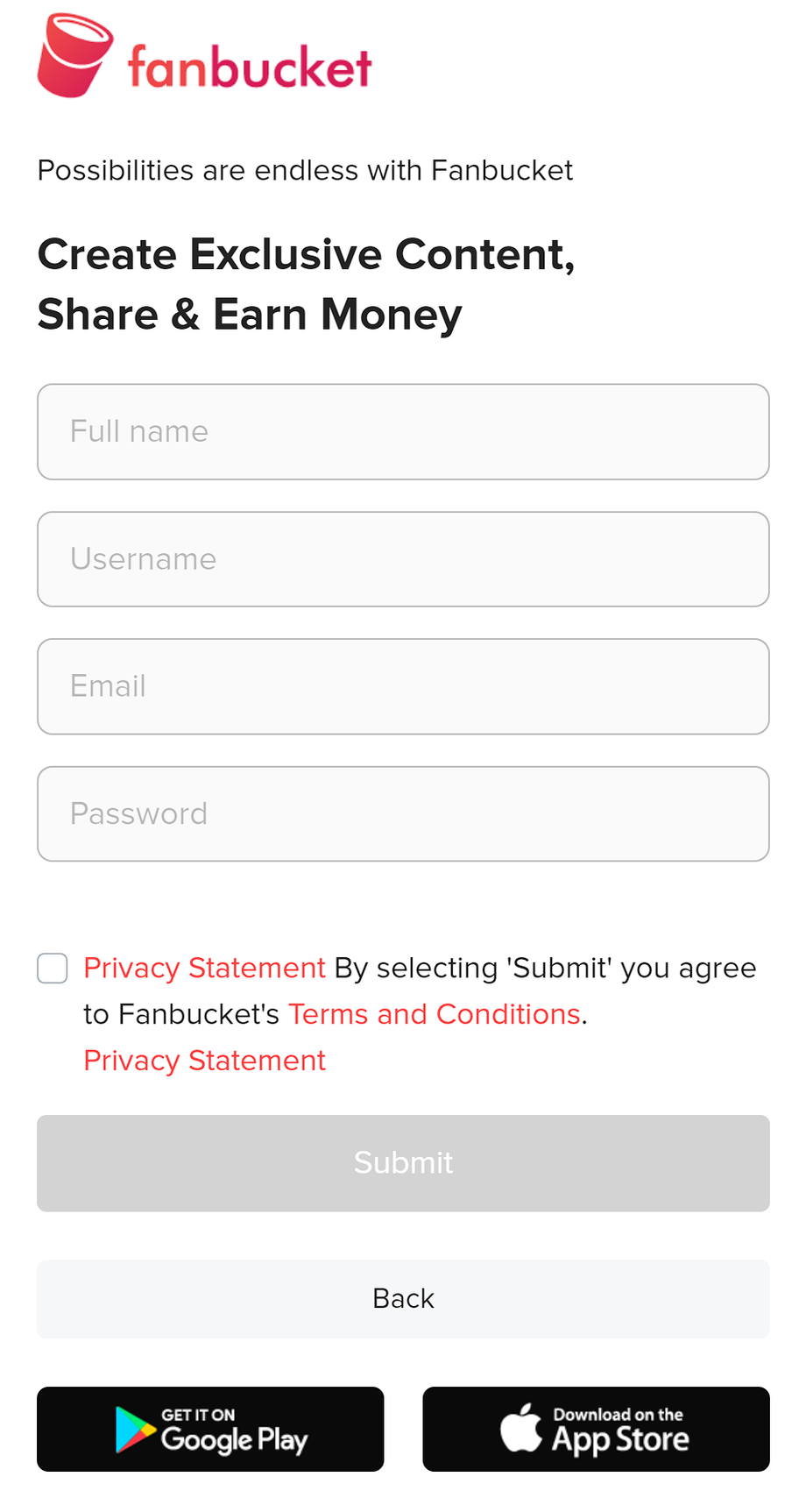The width and height of the screenshot is (806, 1512).
Task: Open the Terms and Conditions link
Action: (x=435, y=1014)
